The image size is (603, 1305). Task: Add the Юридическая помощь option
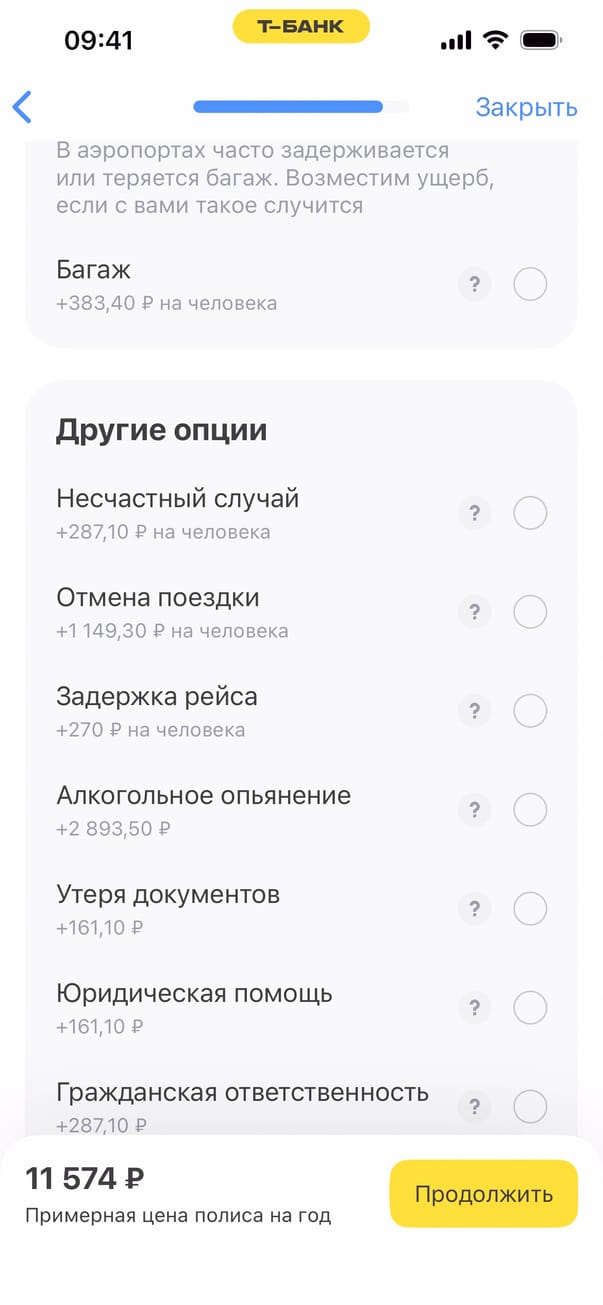[x=530, y=1008]
